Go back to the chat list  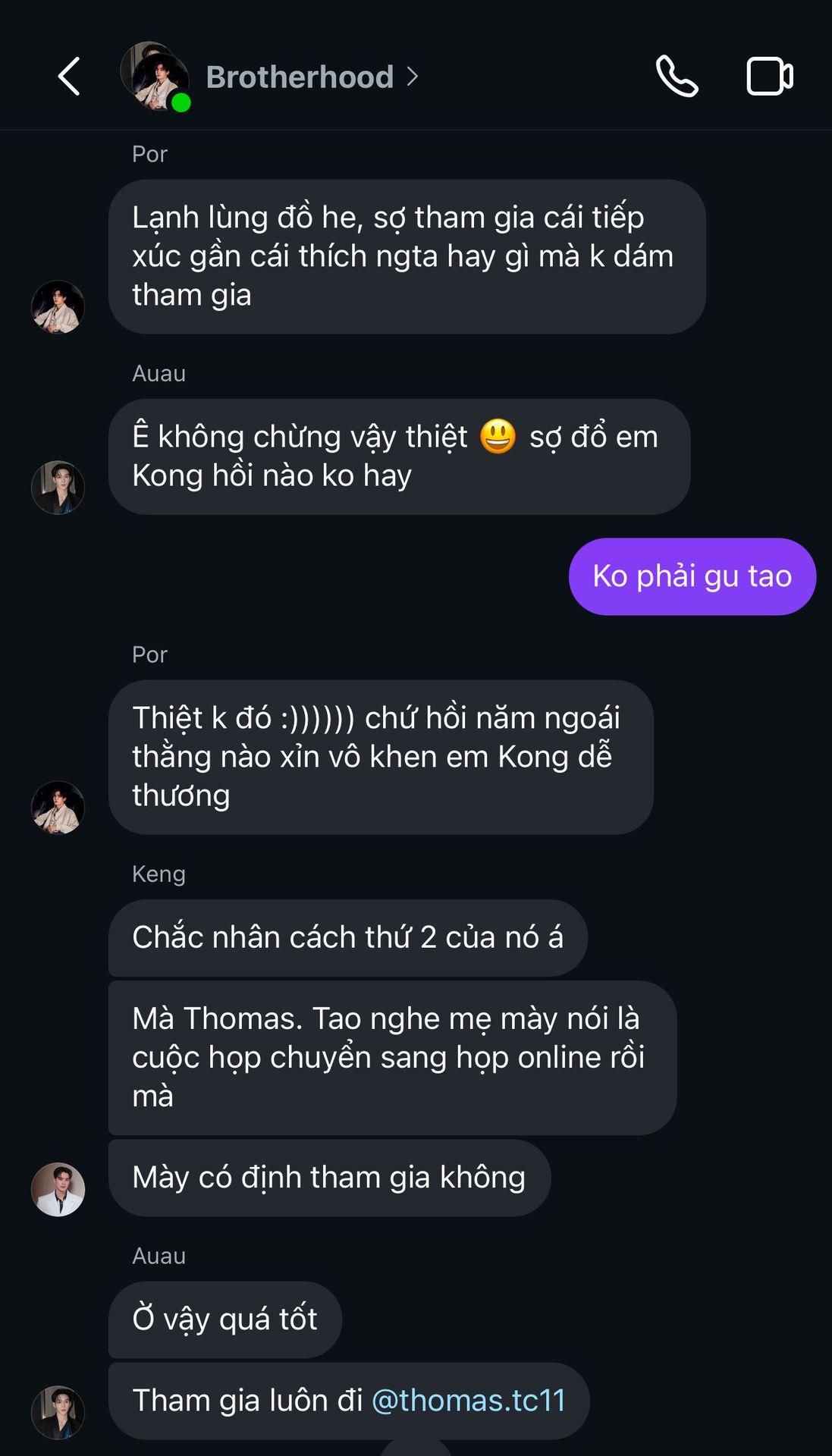pyautogui.click(x=69, y=77)
